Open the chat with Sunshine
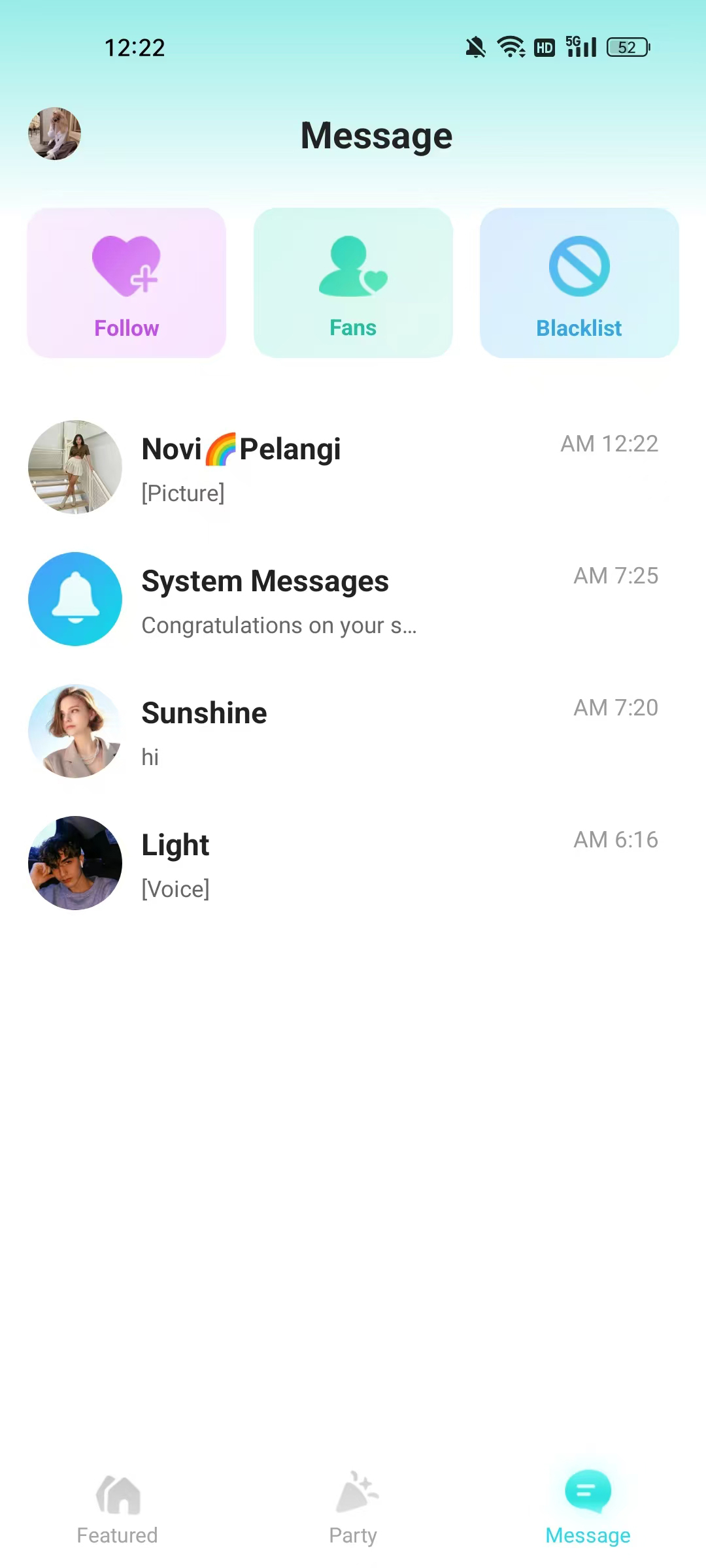This screenshot has height=1568, width=706. point(353,732)
